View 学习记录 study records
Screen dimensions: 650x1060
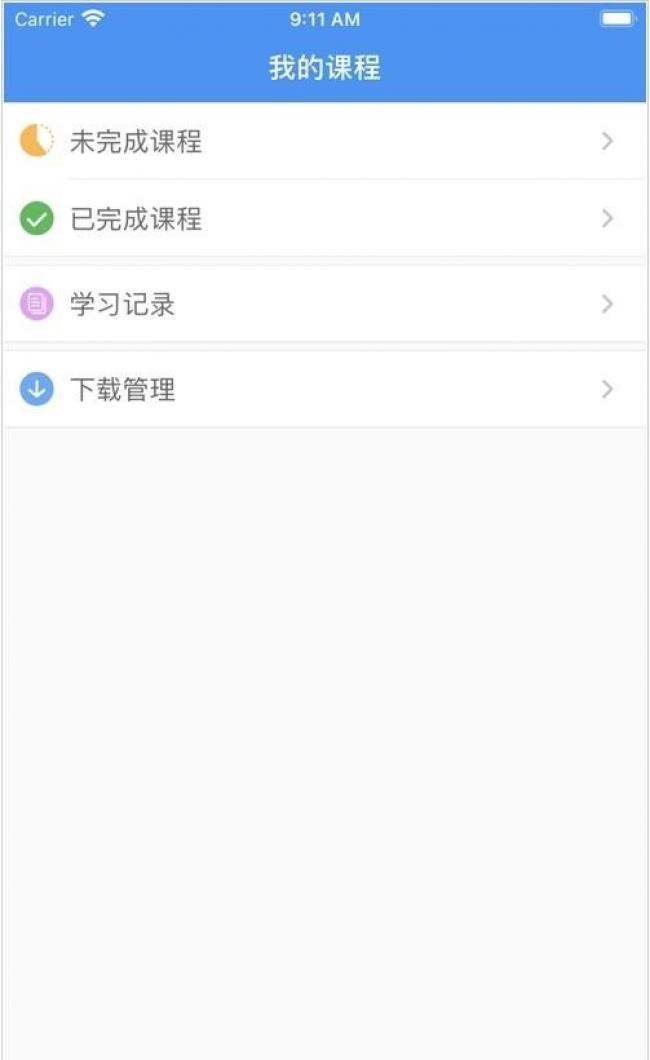[x=325, y=304]
